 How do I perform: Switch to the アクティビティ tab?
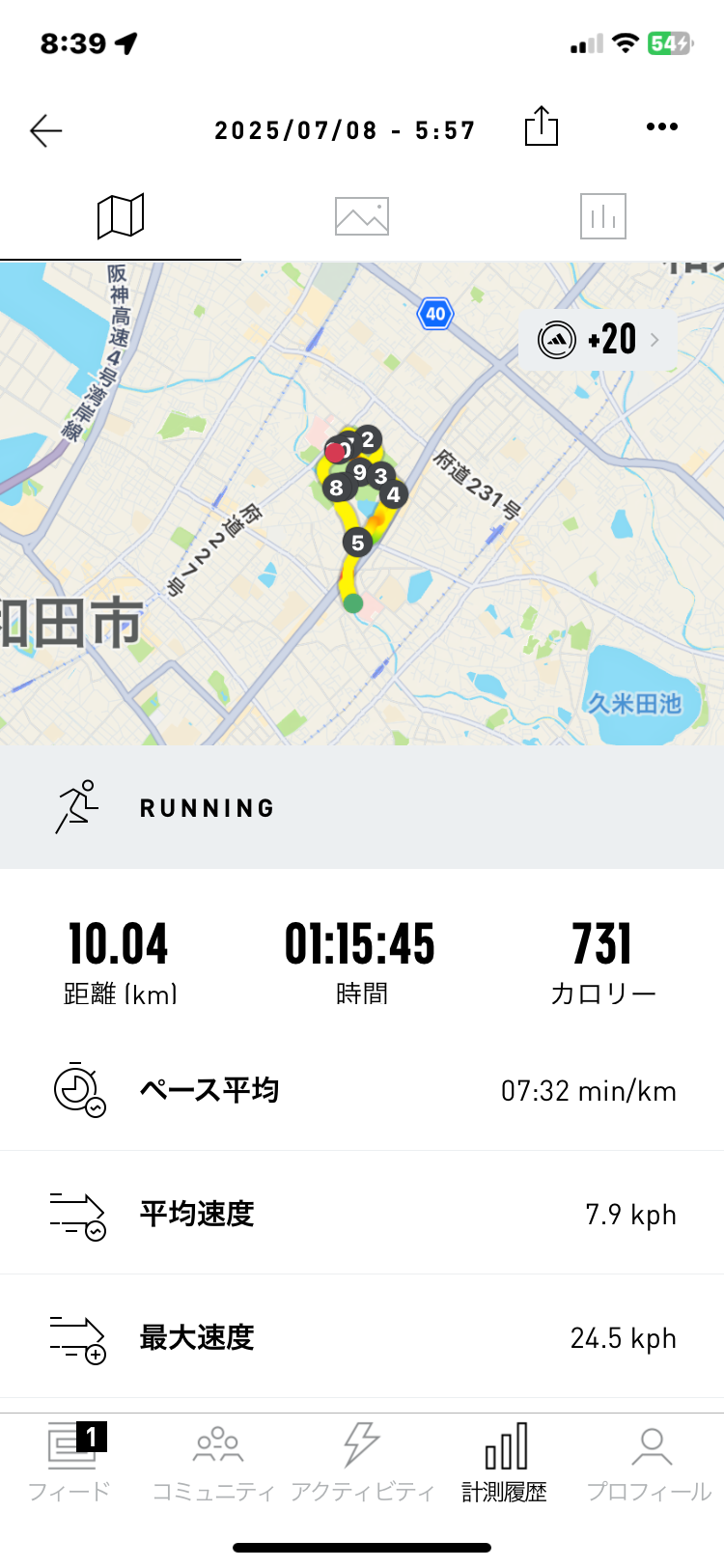362,1462
